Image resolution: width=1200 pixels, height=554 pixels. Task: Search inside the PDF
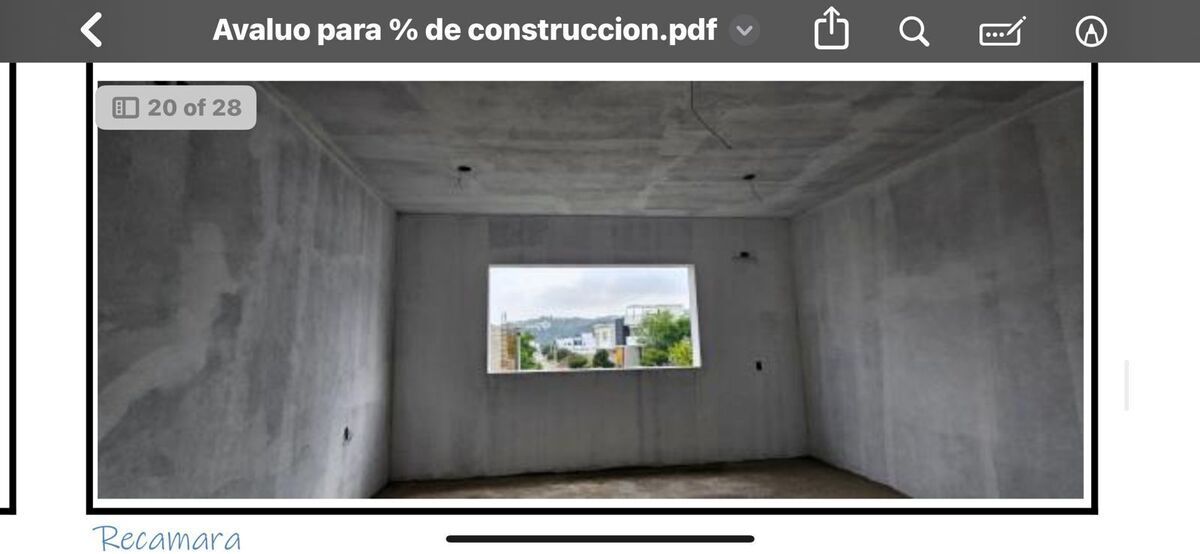pos(914,31)
